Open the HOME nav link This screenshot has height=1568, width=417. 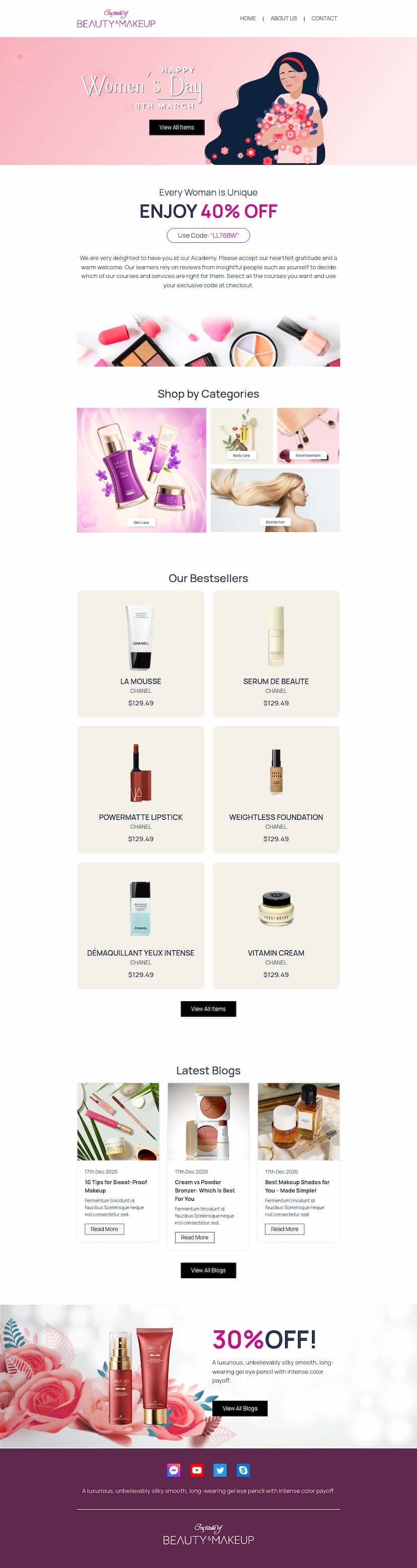coord(248,18)
